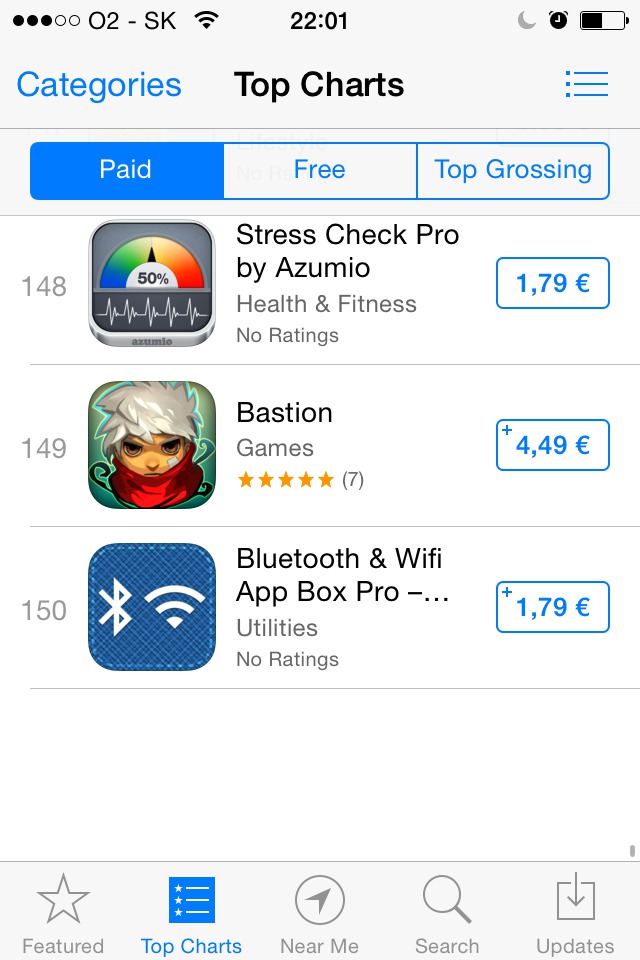Go to the Featured tab
640x960 pixels.
(63, 915)
